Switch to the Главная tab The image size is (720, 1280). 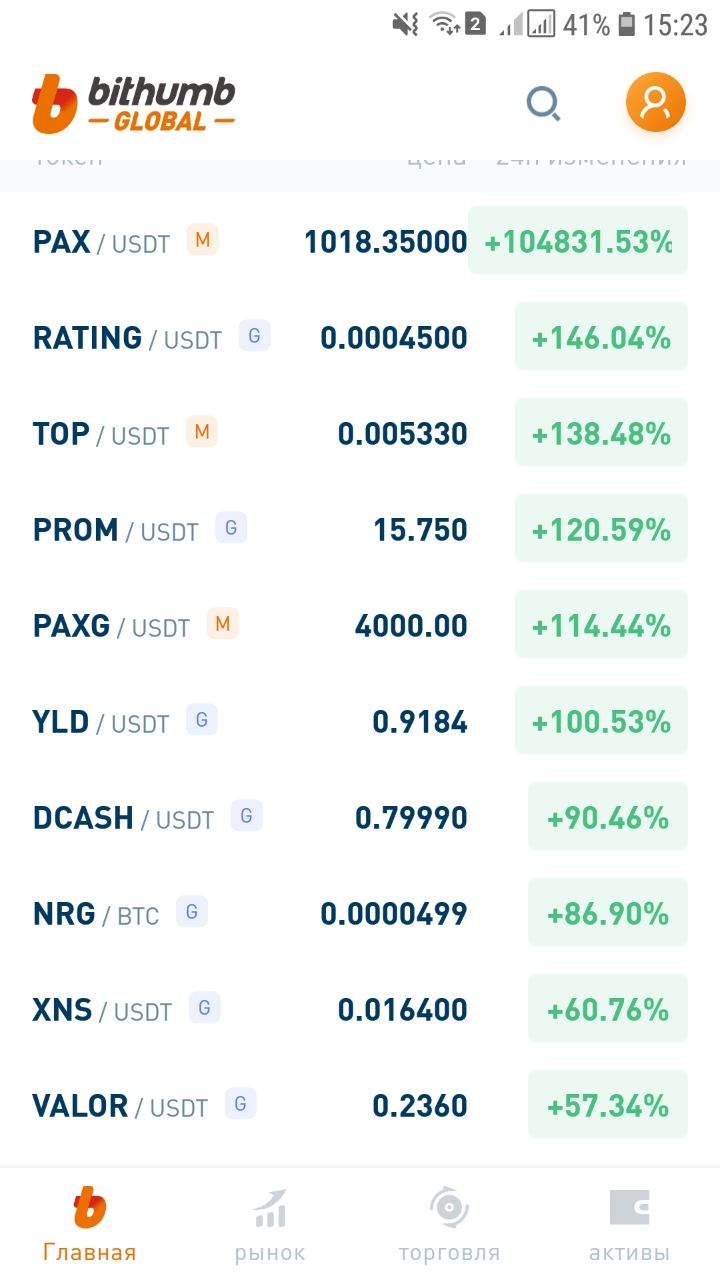(x=90, y=1224)
